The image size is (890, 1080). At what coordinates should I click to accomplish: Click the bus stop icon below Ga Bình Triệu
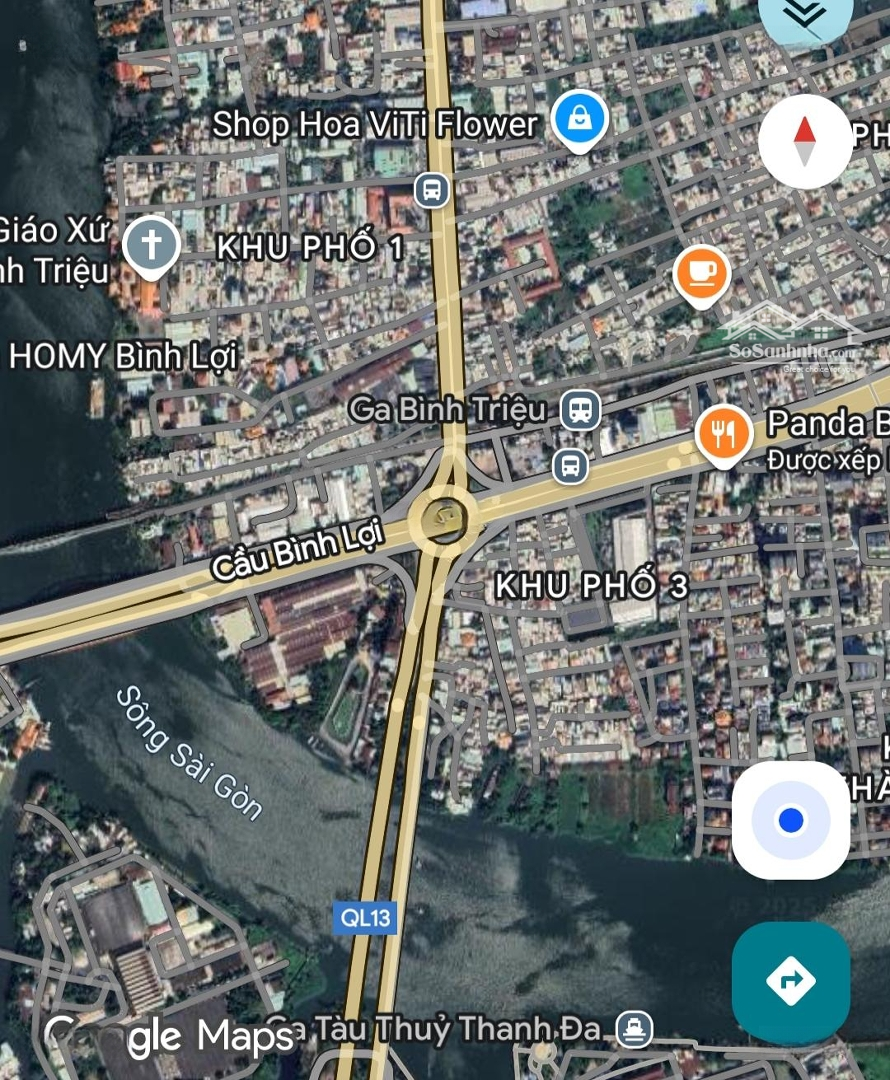pyautogui.click(x=569, y=466)
